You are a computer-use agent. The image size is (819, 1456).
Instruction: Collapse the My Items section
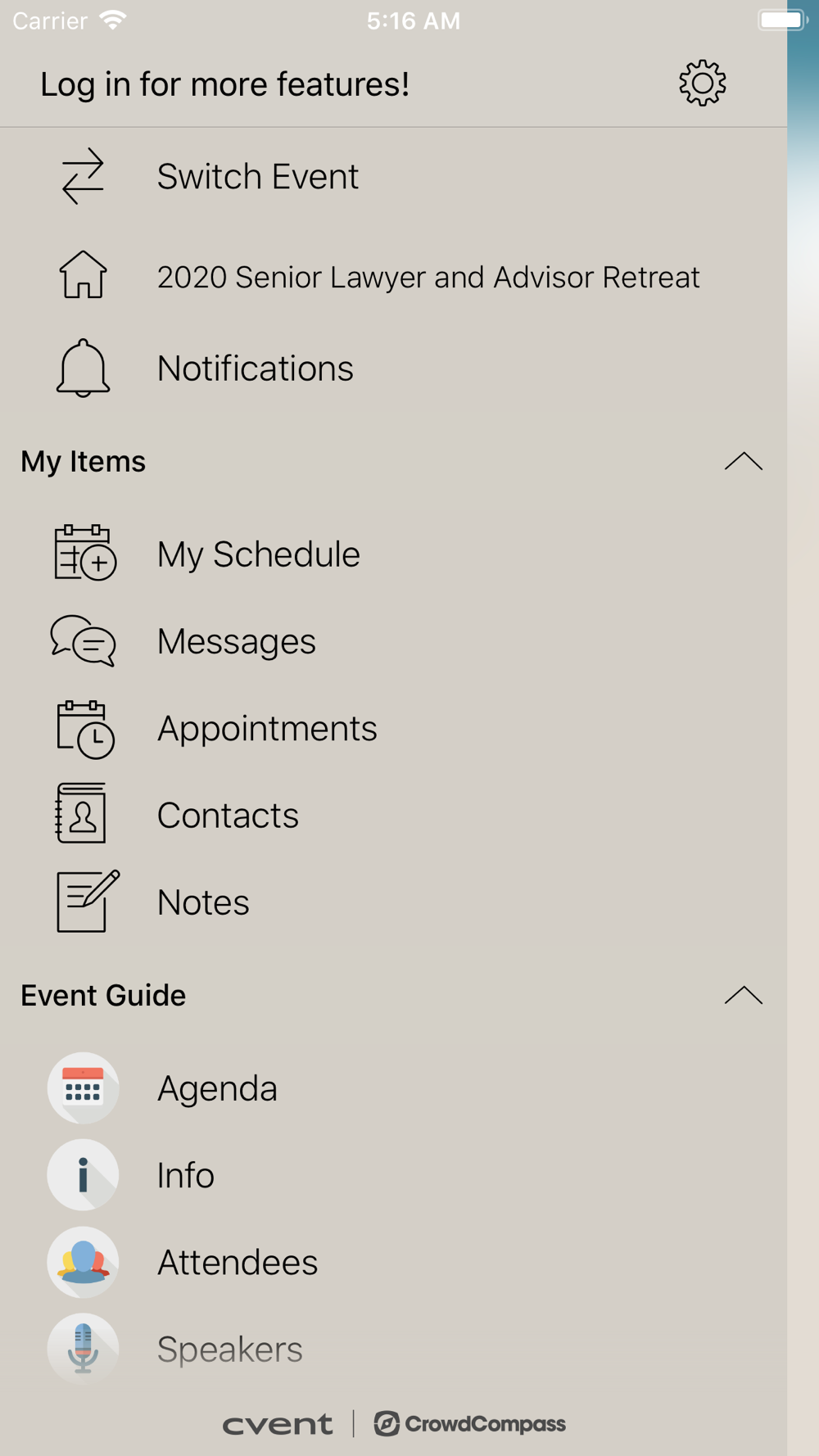pyautogui.click(x=743, y=462)
